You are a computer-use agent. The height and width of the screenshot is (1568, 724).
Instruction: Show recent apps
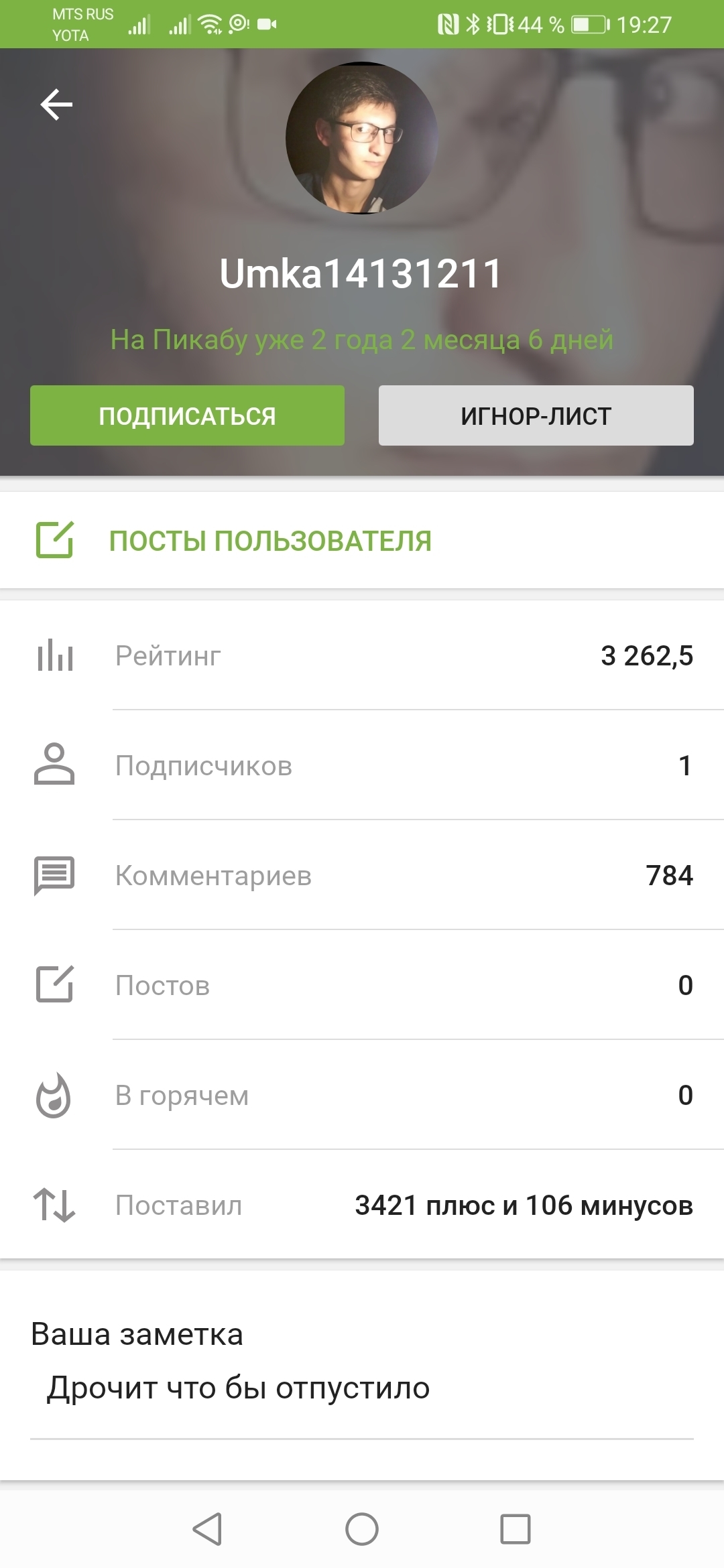(x=516, y=1529)
